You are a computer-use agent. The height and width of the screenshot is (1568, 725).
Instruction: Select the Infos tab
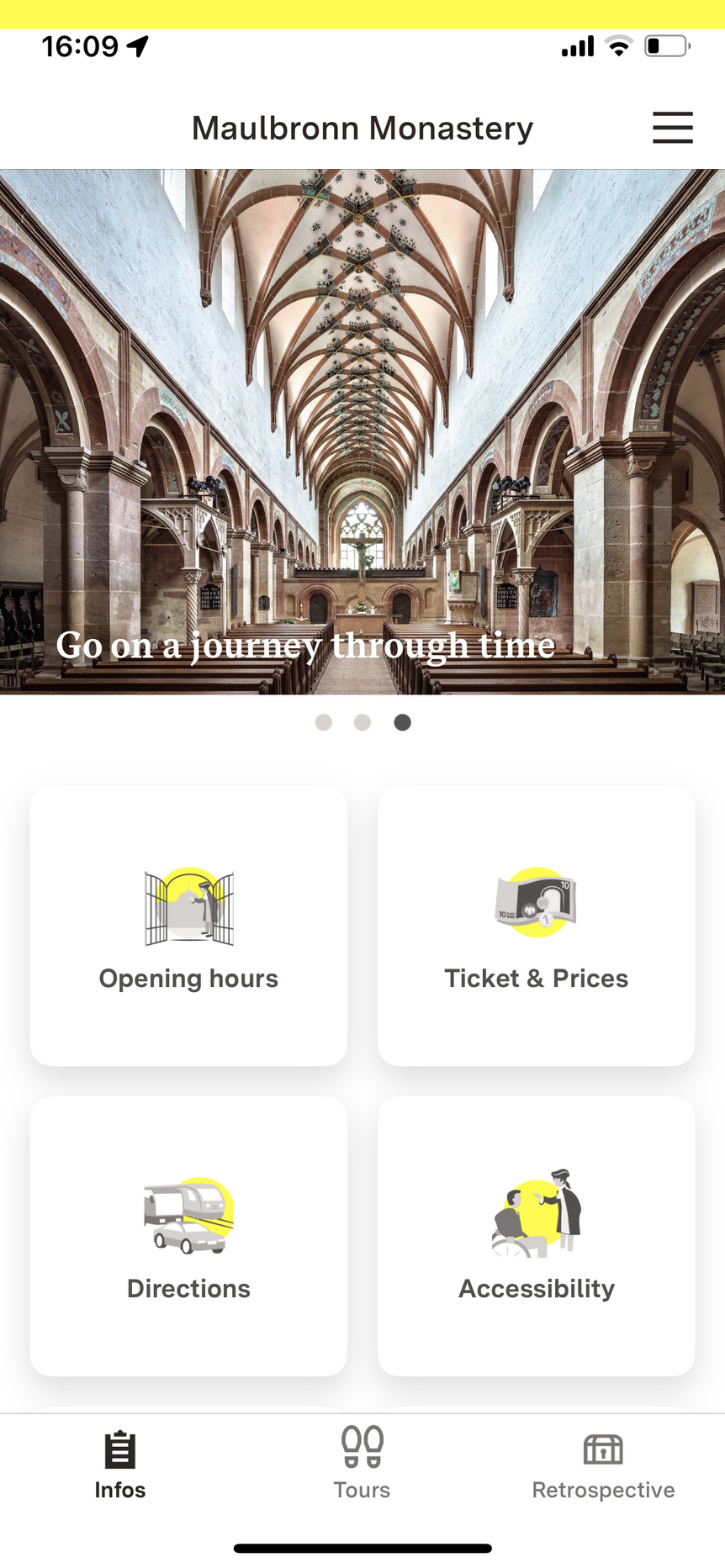tap(120, 1464)
